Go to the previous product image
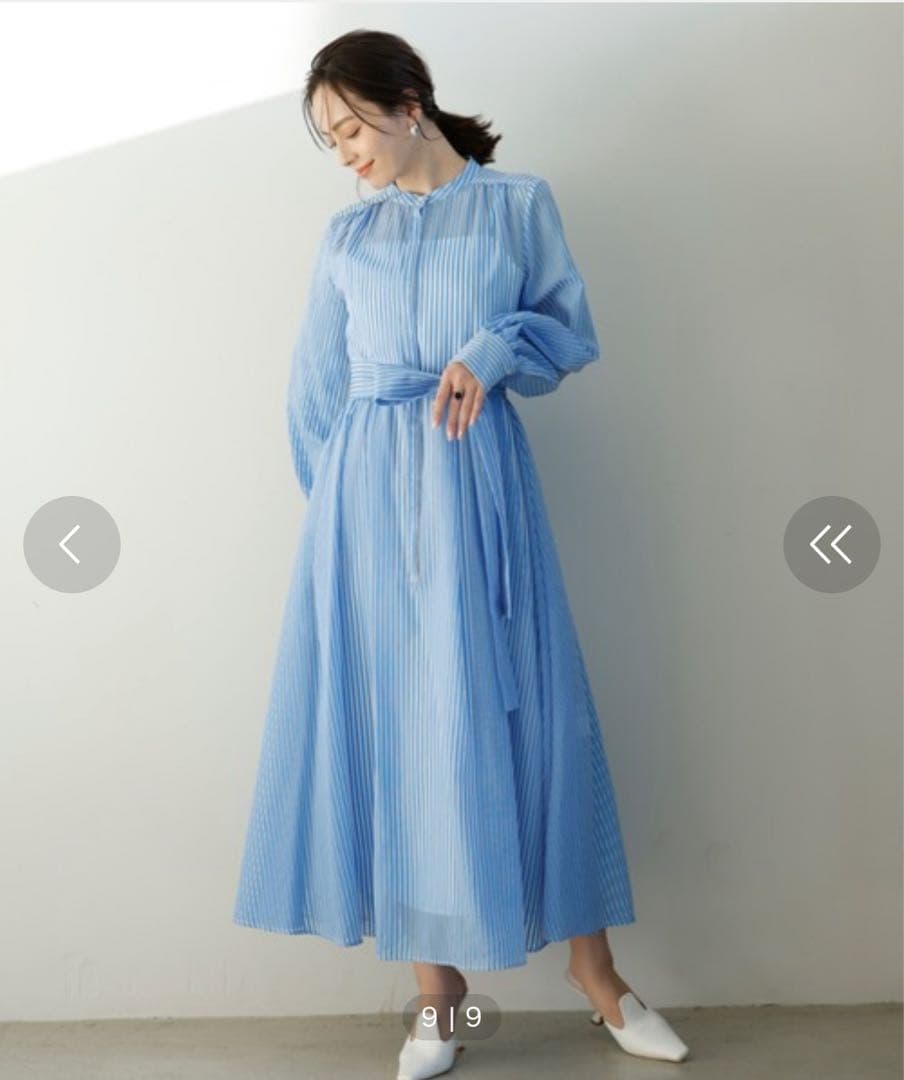 click(x=71, y=544)
